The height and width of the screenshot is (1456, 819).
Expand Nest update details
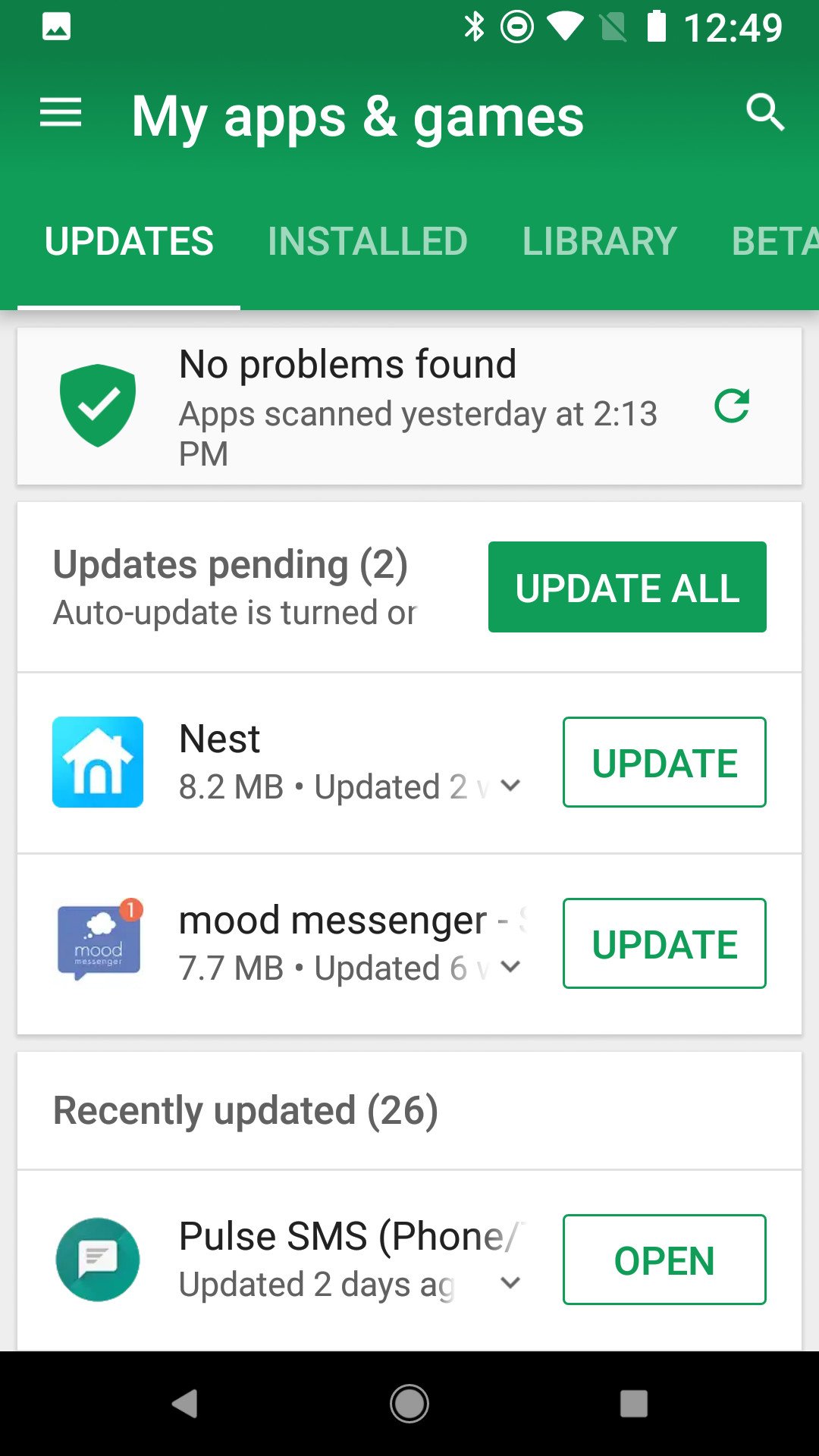pos(511,786)
